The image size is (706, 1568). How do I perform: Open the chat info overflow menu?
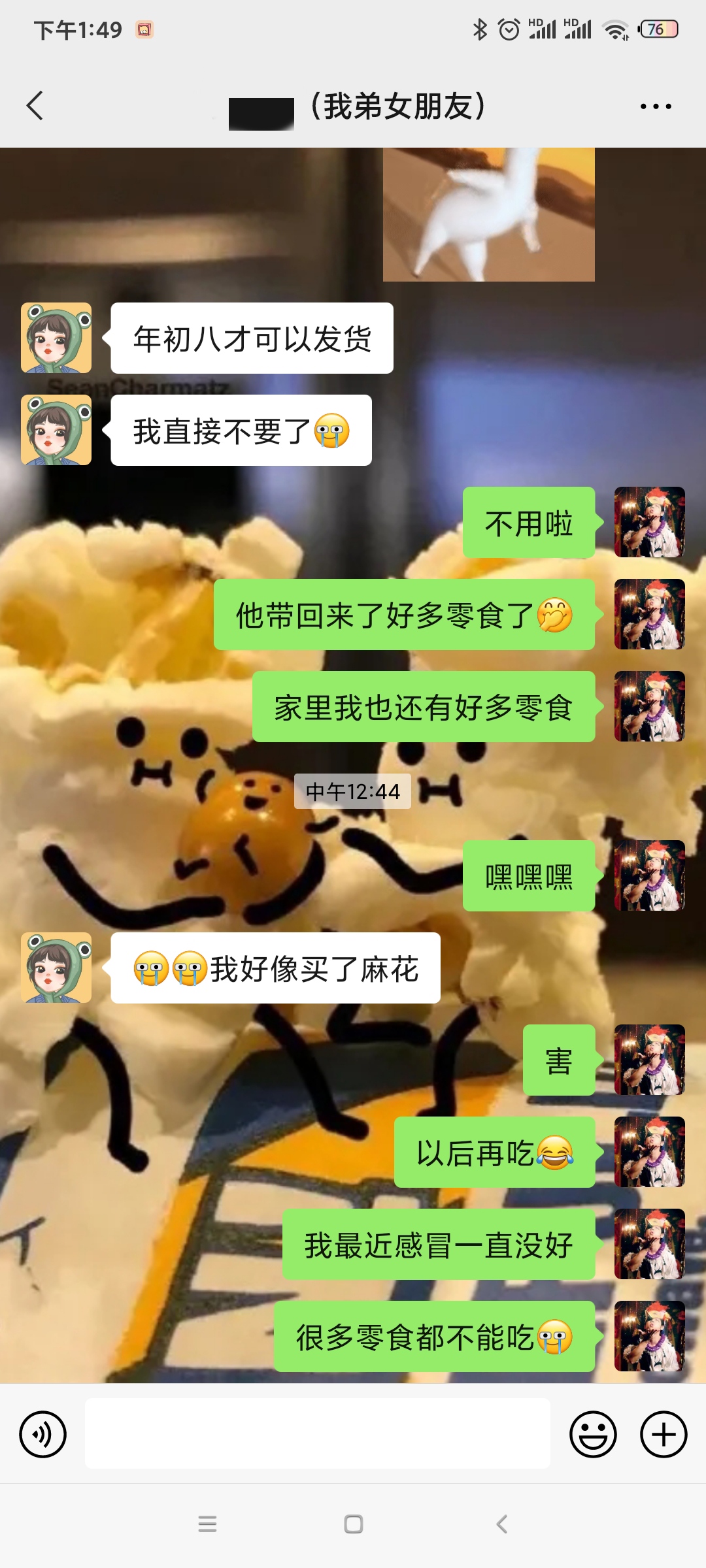[x=655, y=106]
